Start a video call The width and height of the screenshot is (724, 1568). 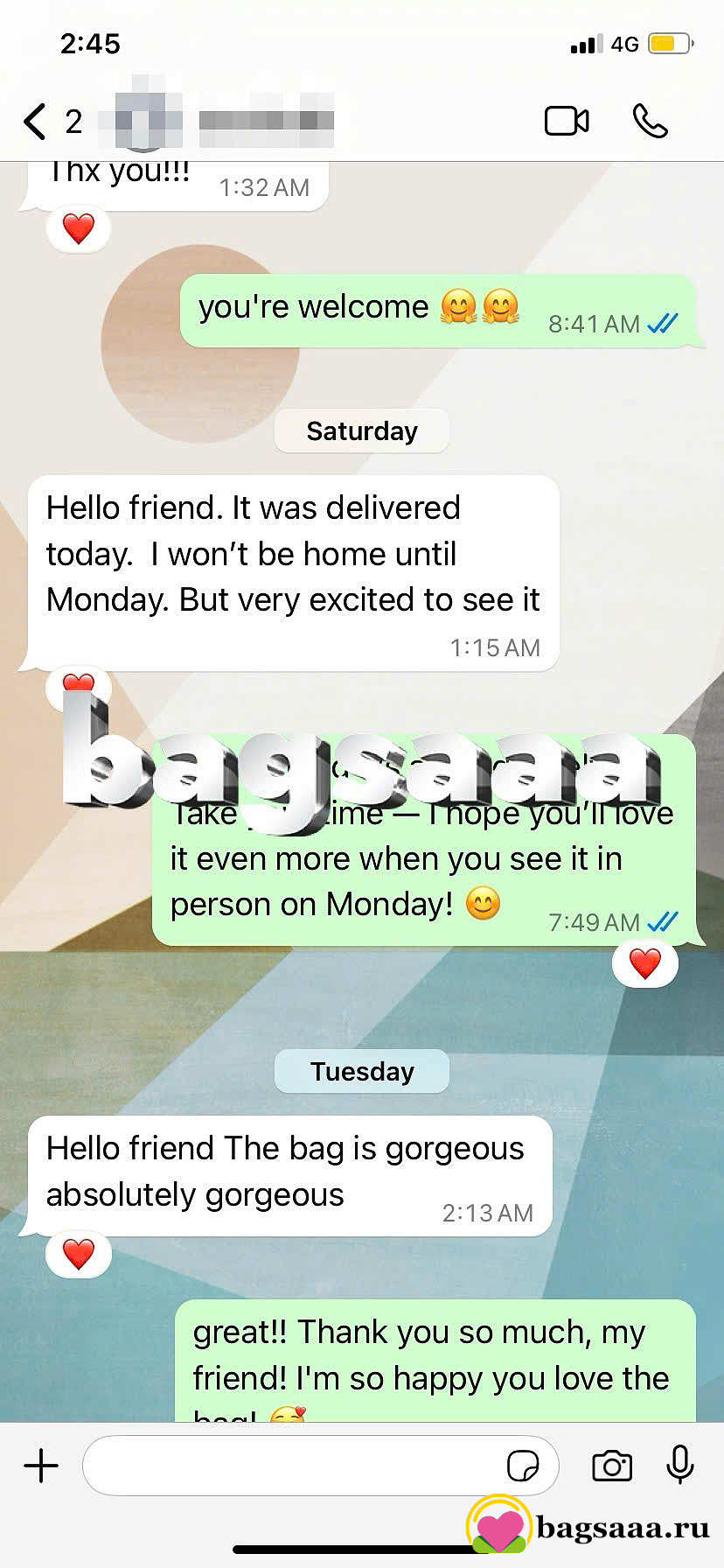(567, 121)
